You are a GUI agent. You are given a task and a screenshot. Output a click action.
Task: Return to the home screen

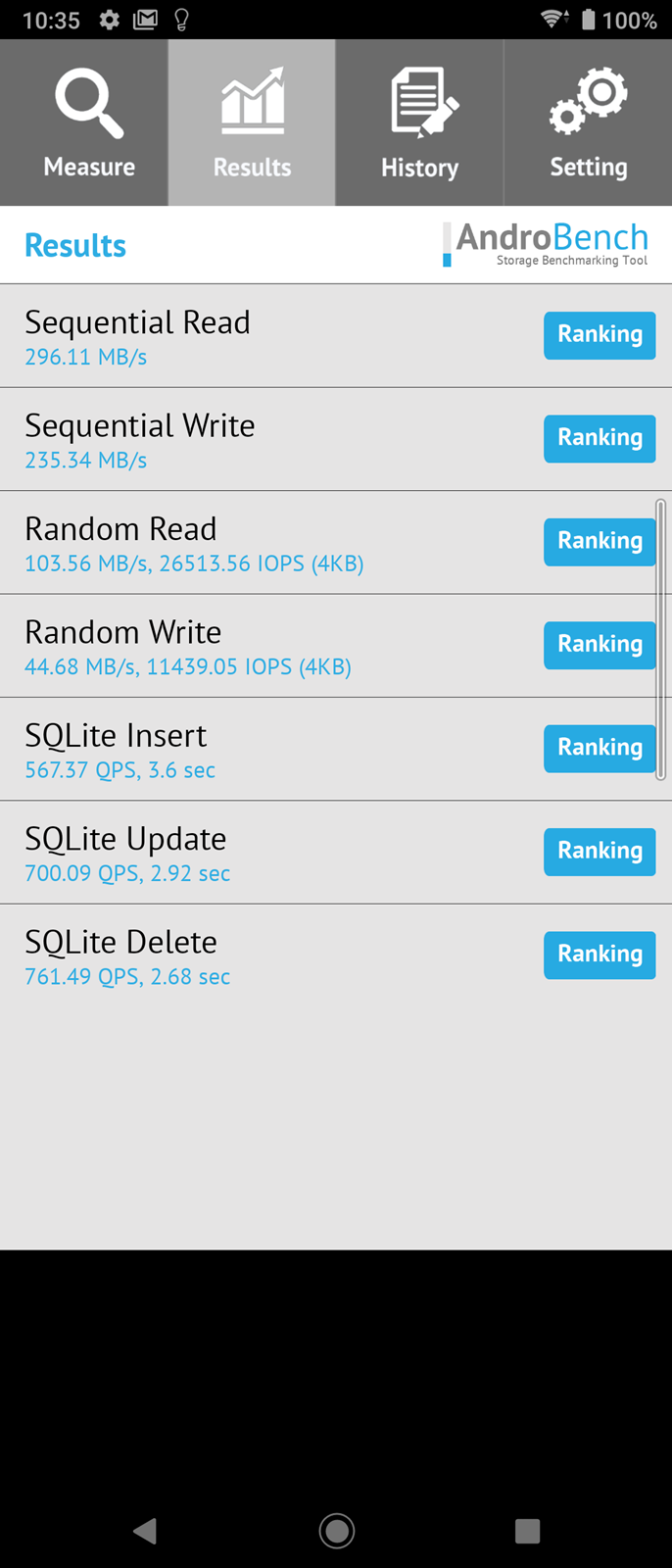click(336, 1531)
